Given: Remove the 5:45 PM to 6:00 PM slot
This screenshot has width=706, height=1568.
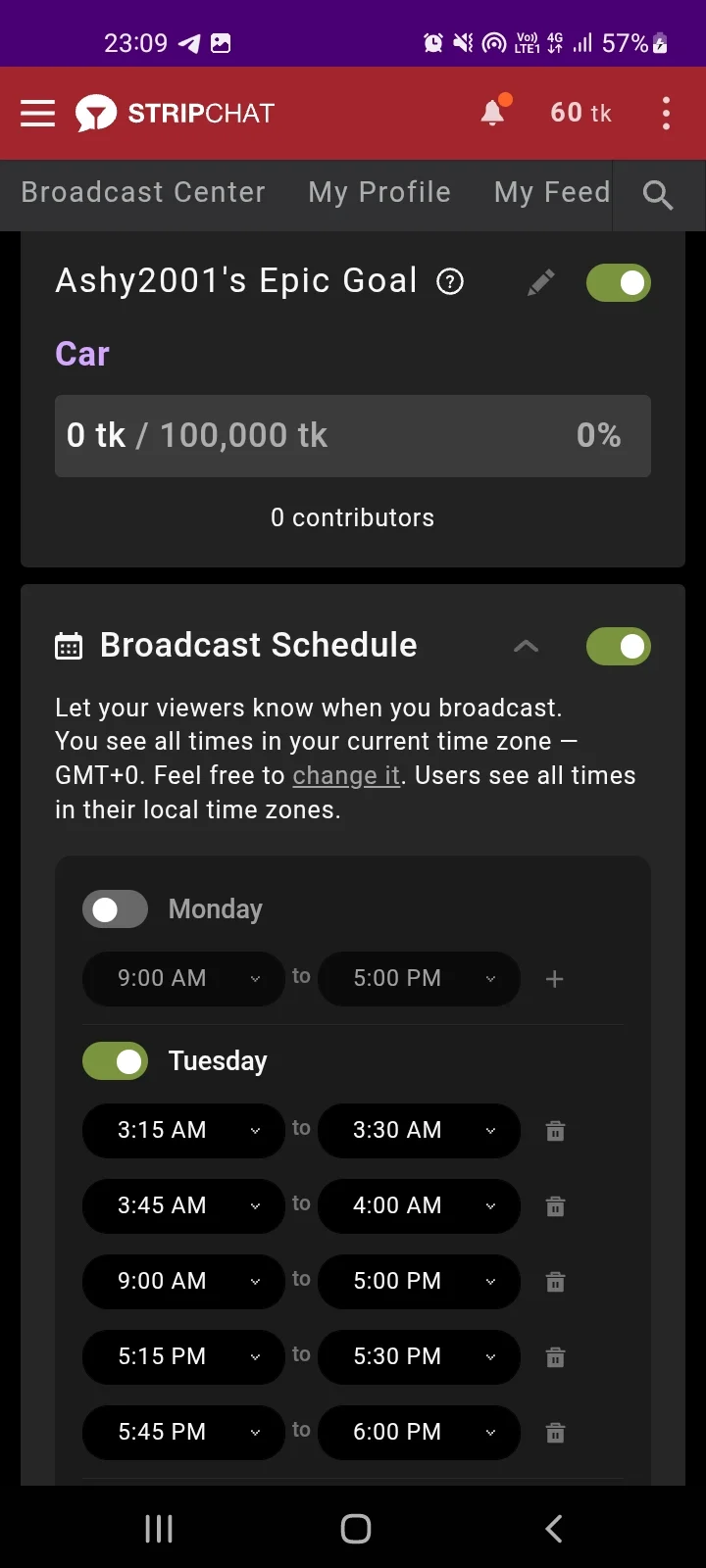Looking at the screenshot, I should (x=555, y=1433).
